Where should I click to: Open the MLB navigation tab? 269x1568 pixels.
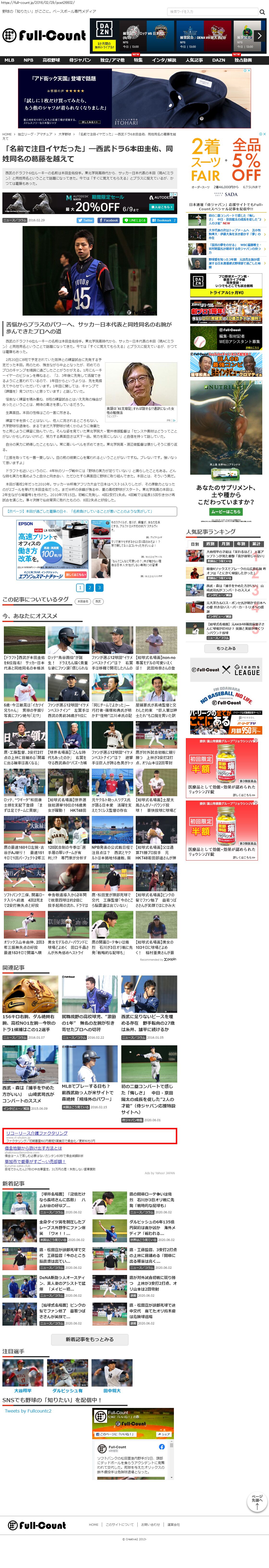9,60
